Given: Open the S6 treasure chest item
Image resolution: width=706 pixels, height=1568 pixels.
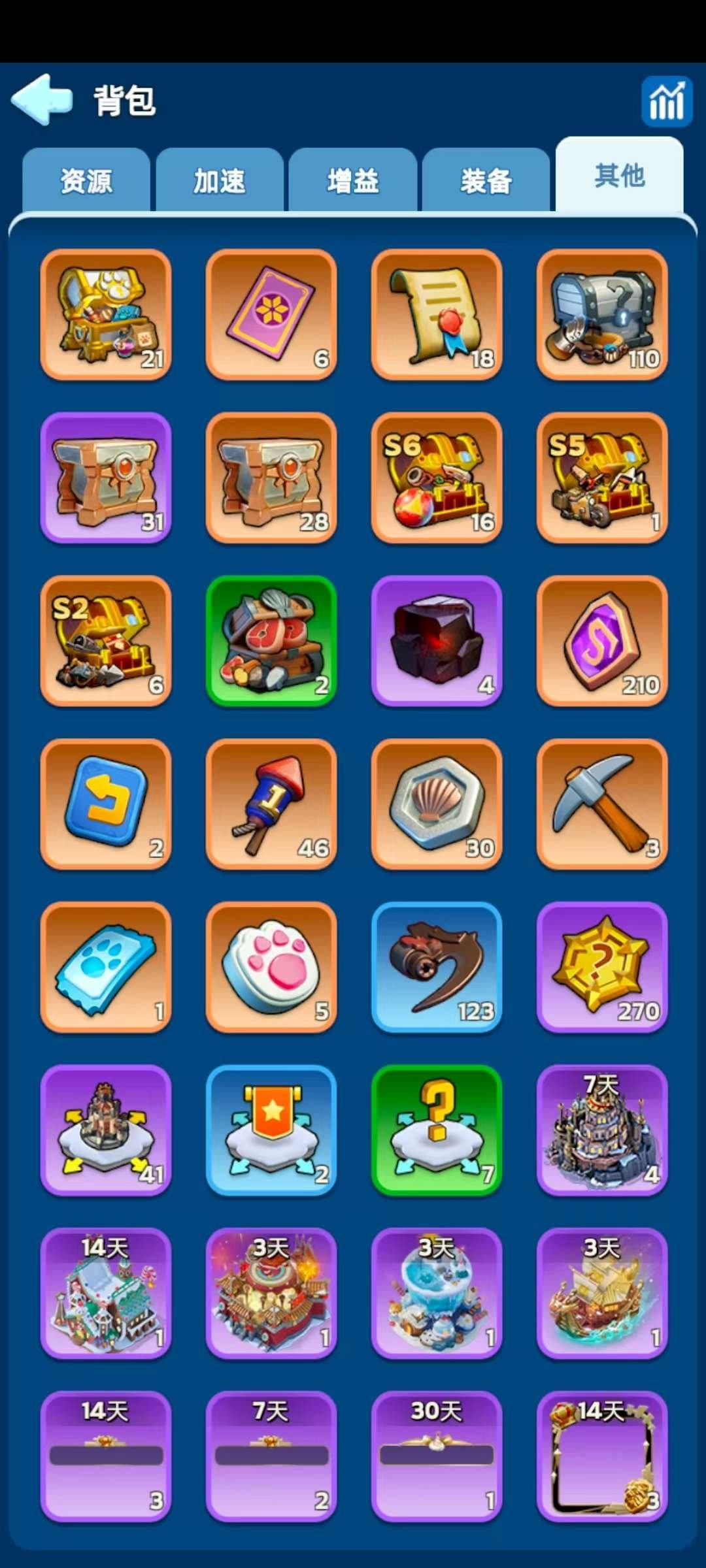Looking at the screenshot, I should 437,478.
